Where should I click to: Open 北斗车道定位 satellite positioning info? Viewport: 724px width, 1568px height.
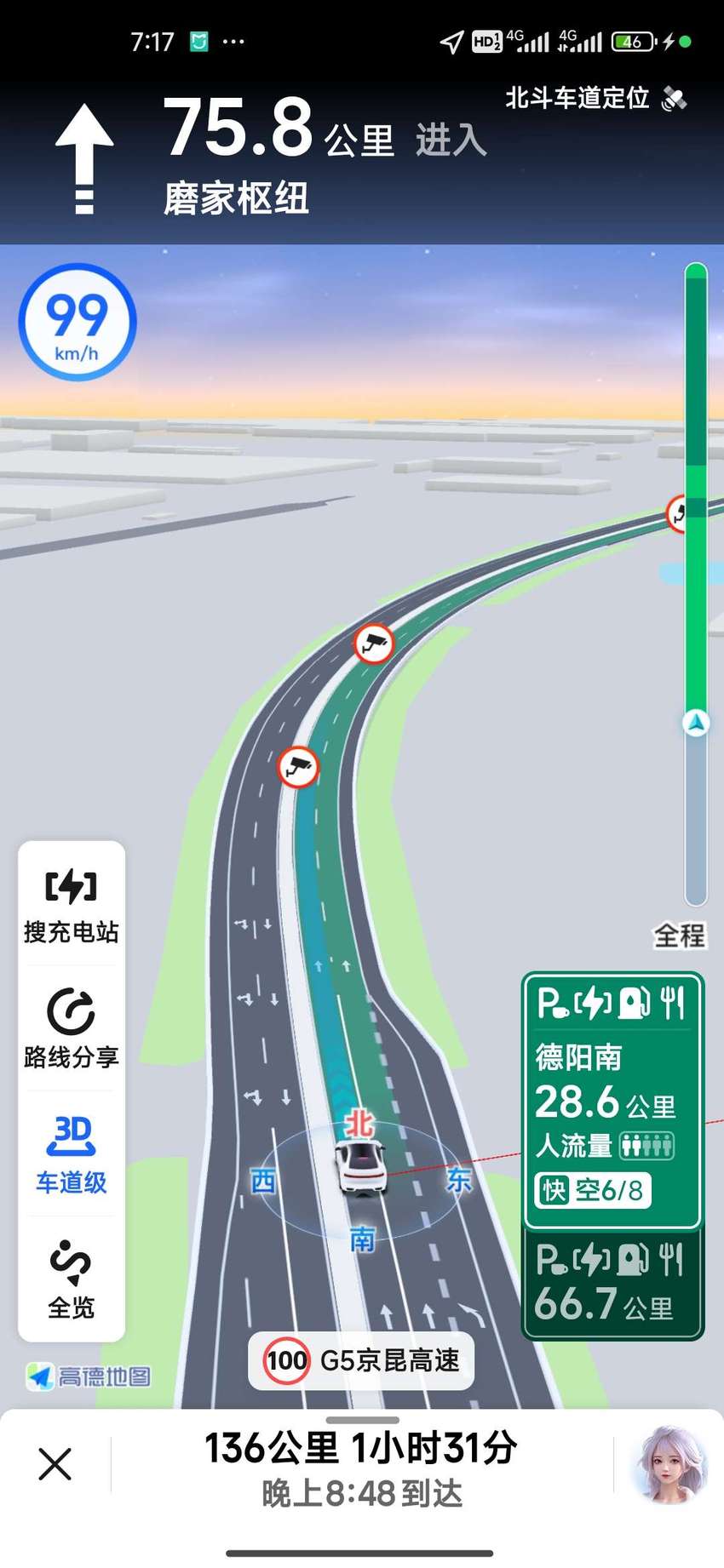tap(595, 99)
